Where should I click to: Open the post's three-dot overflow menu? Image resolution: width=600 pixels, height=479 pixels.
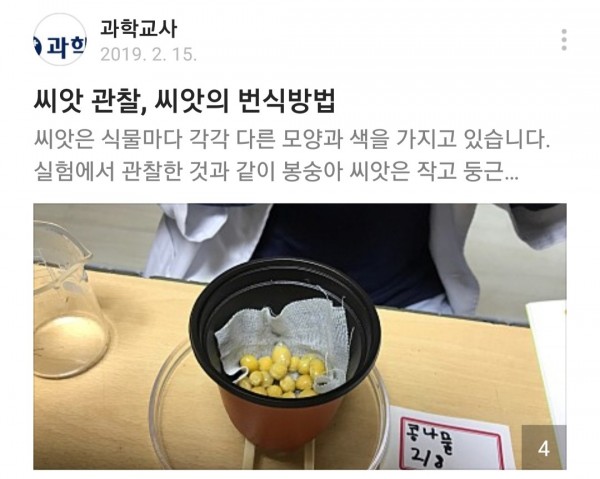coord(564,40)
